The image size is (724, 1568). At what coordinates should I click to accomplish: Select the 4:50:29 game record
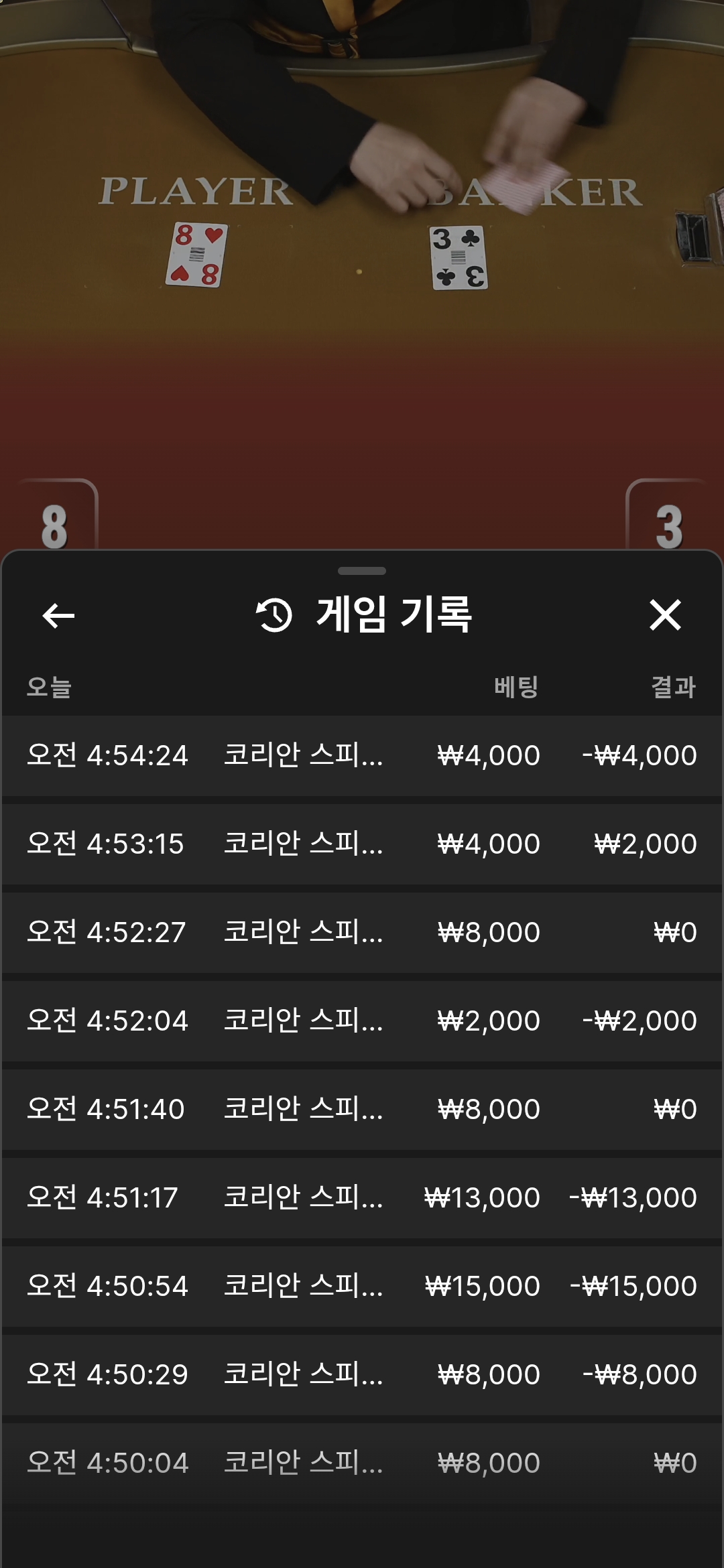tap(362, 1374)
